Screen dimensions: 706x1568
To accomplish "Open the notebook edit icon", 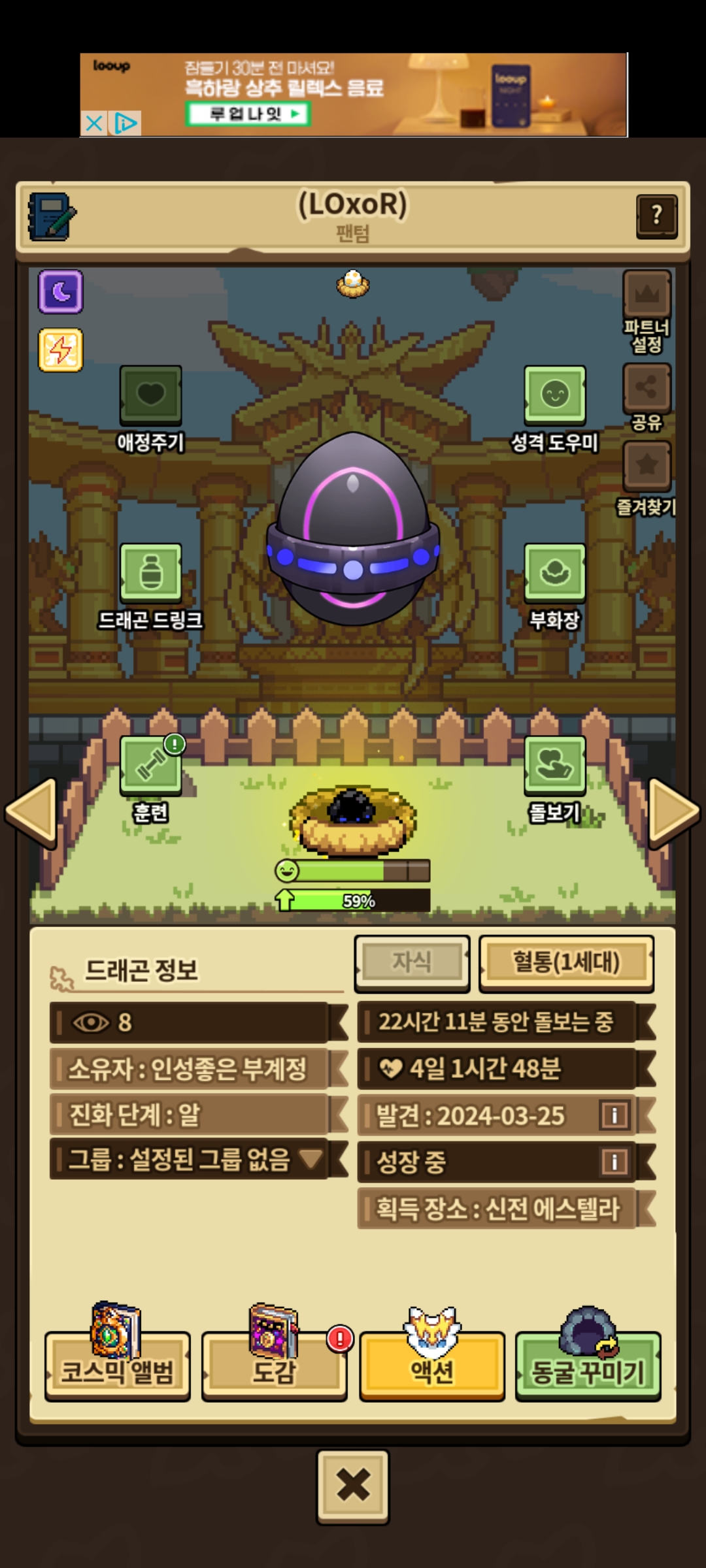I will (52, 216).
